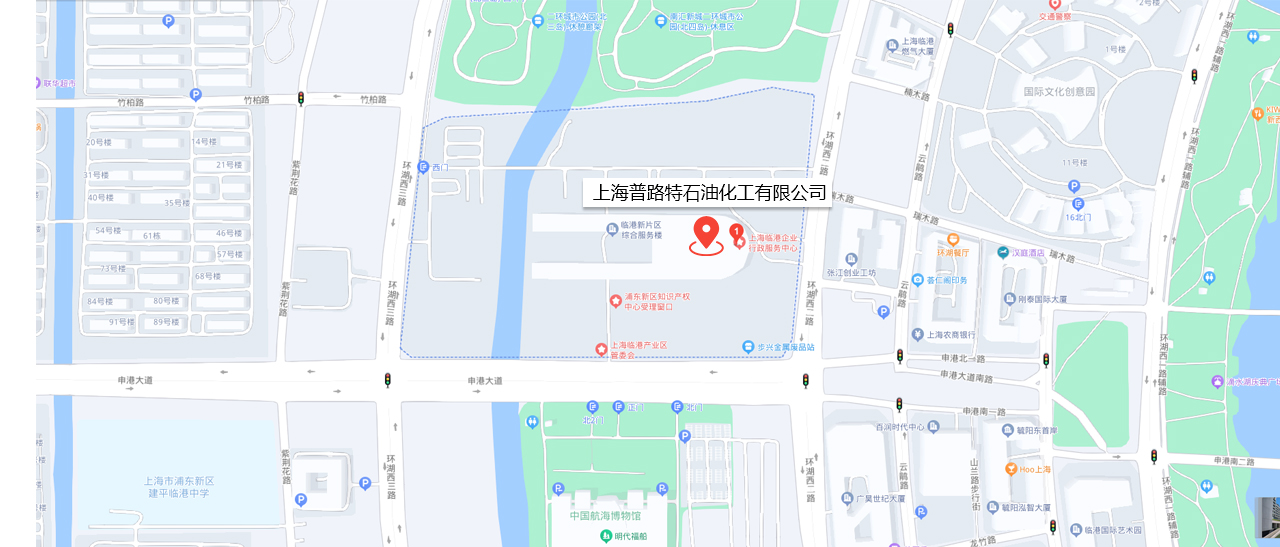
Task: Open the street view thumbnail
Action: (x=1267, y=517)
